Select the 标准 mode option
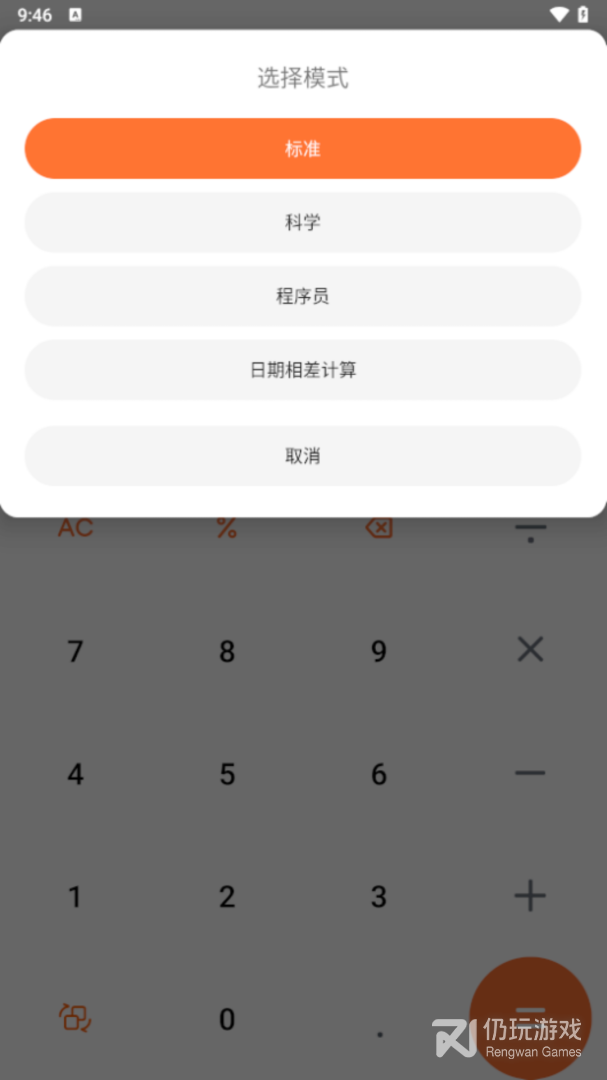Viewport: 607px width, 1080px height. pyautogui.click(x=302, y=149)
